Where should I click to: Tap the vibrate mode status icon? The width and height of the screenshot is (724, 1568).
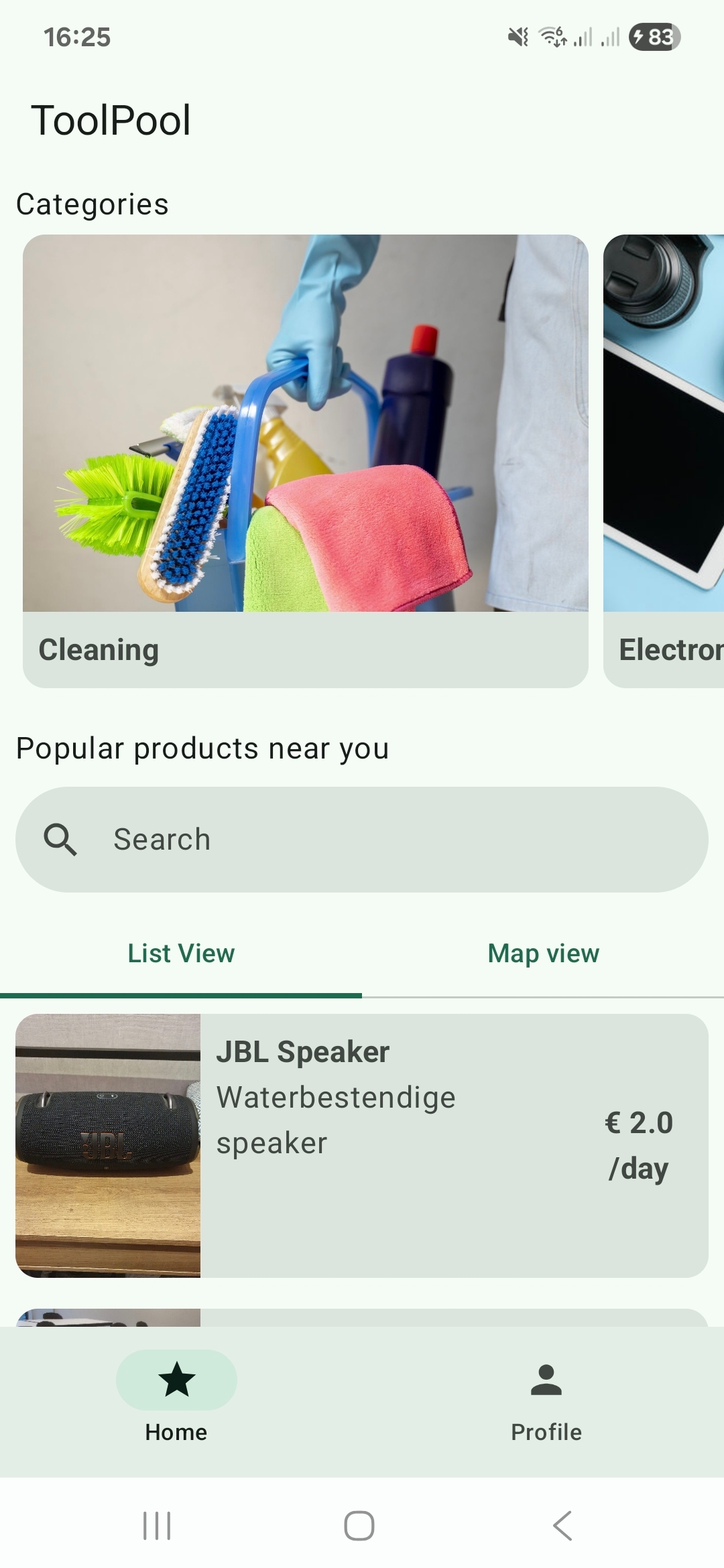(516, 38)
